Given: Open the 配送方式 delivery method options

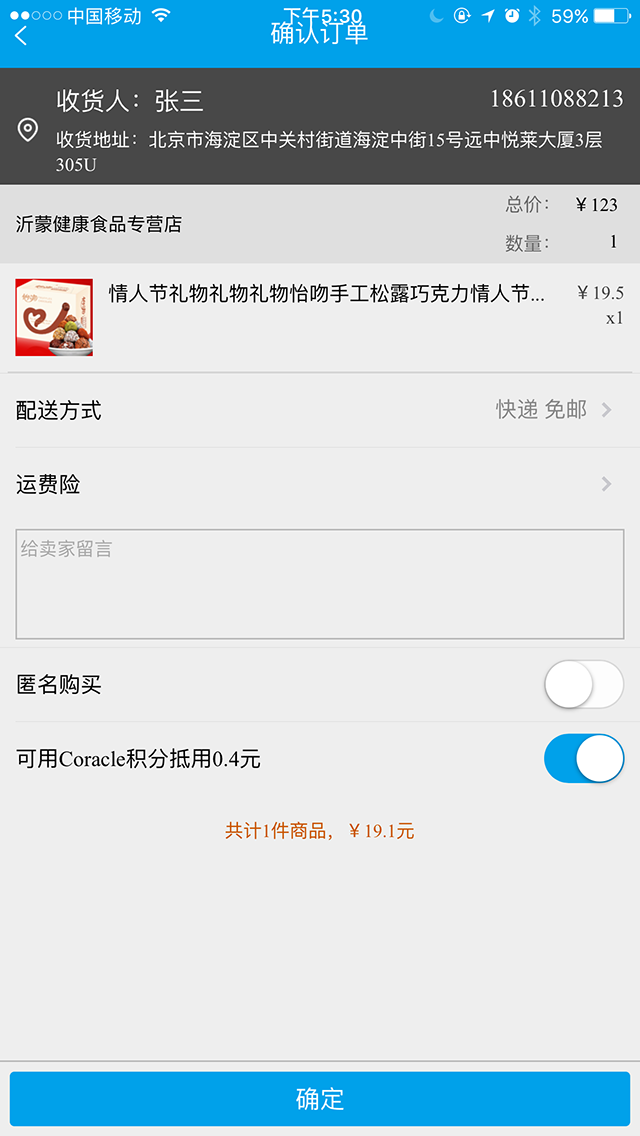Looking at the screenshot, I should (320, 410).
